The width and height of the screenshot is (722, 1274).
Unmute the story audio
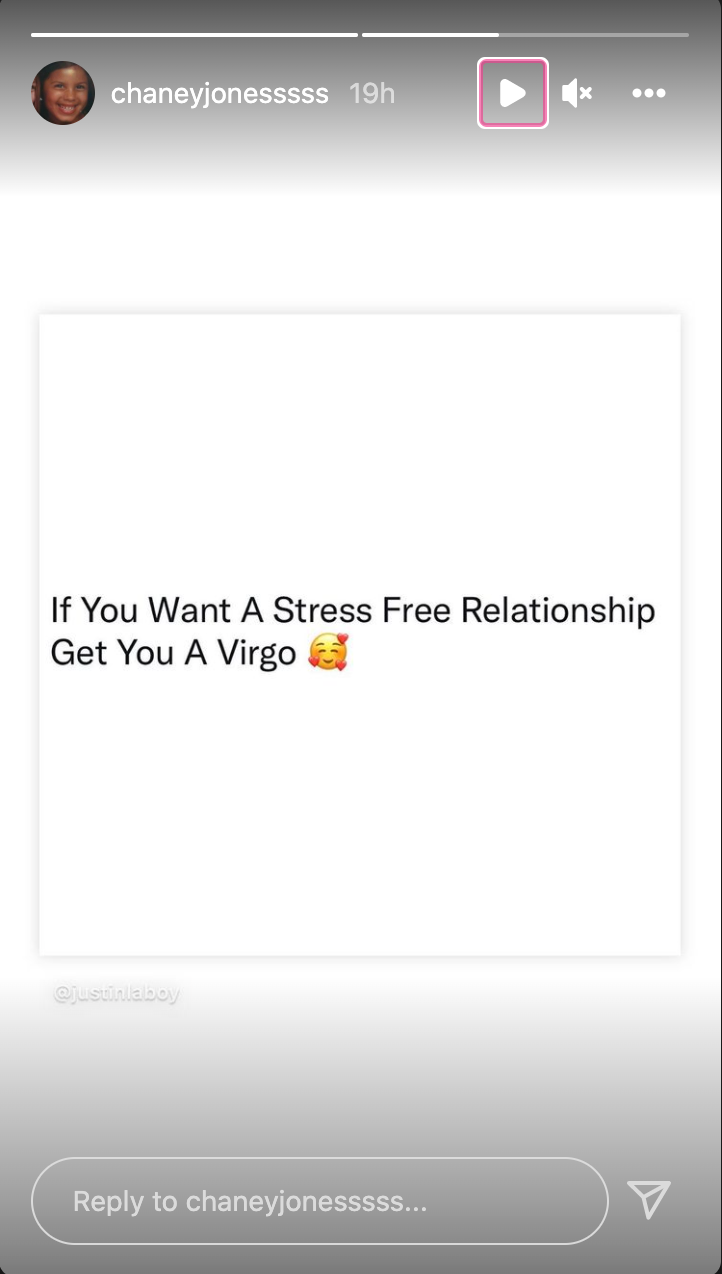tap(577, 93)
